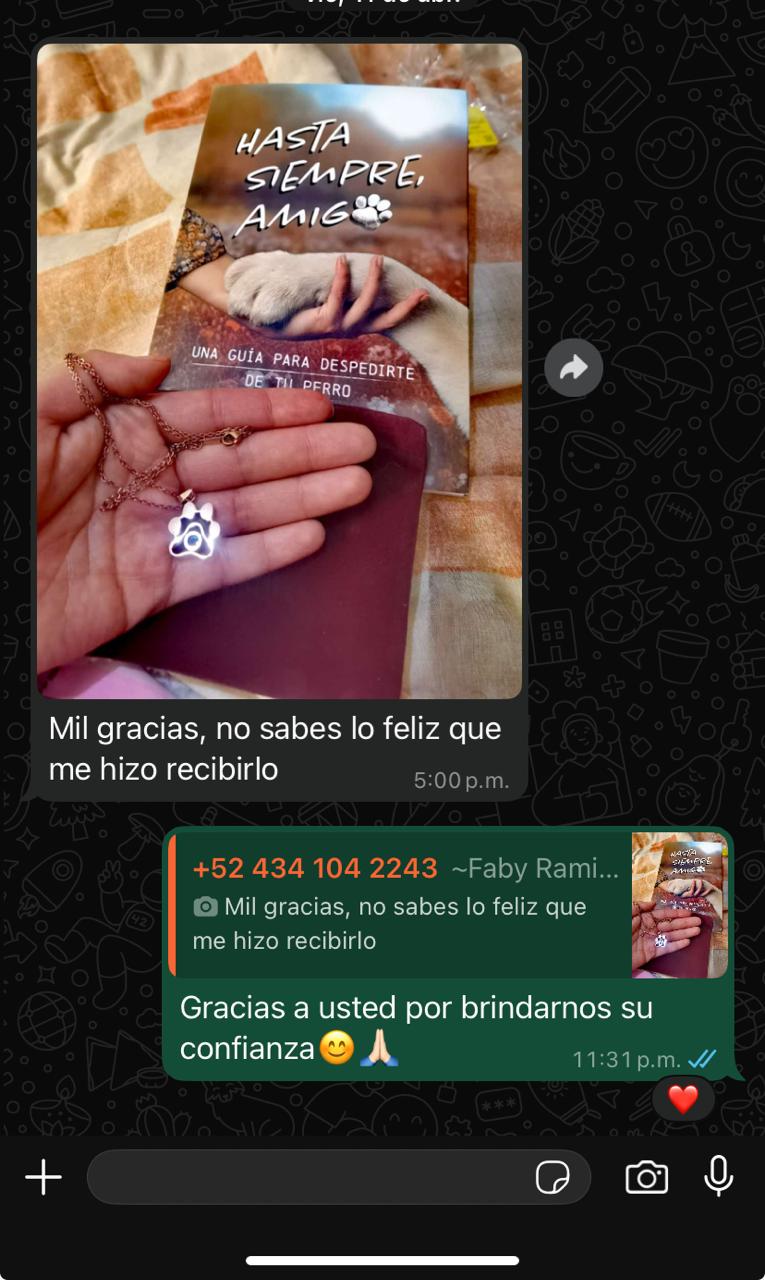
Task: Tap the microphone to record voice message
Action: point(719,1176)
